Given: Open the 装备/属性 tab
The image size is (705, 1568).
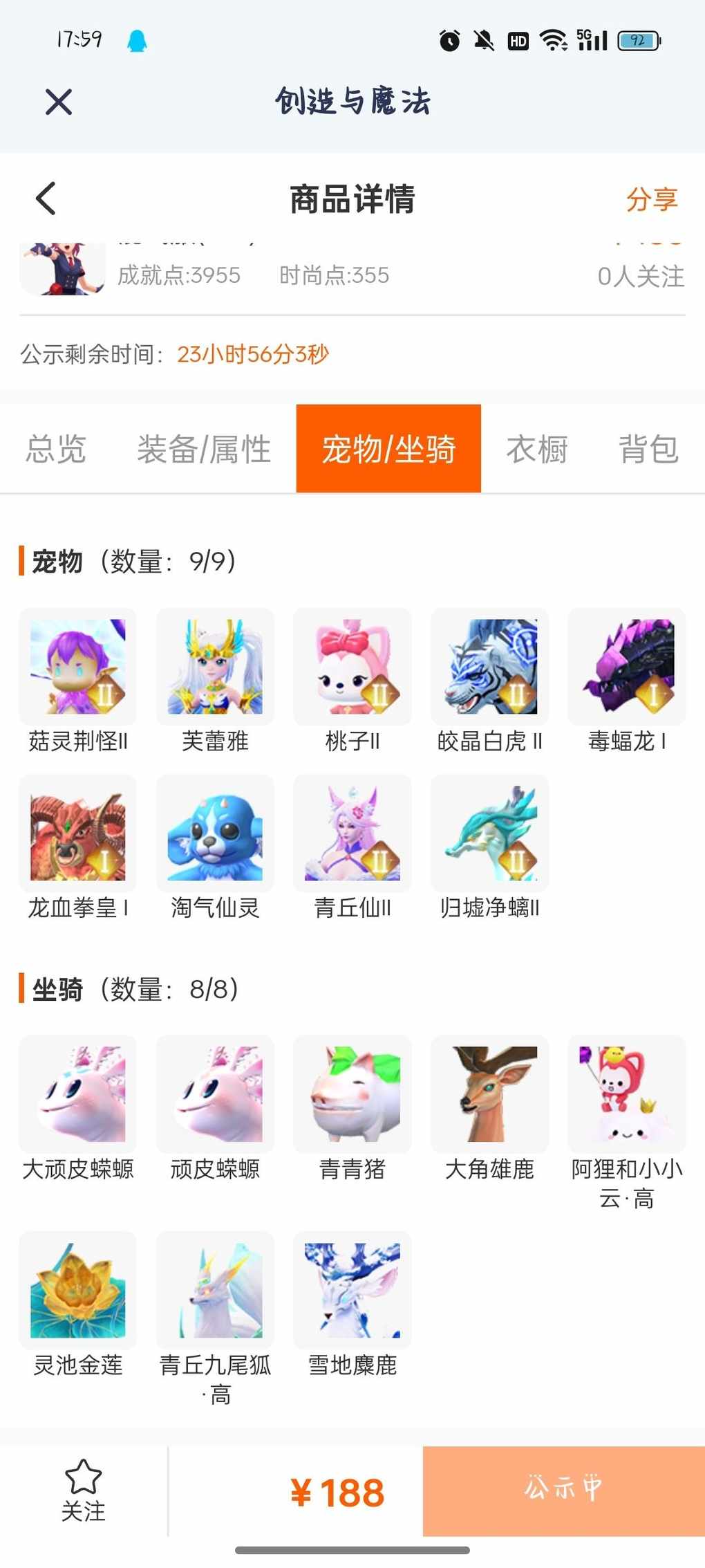Looking at the screenshot, I should (x=204, y=449).
